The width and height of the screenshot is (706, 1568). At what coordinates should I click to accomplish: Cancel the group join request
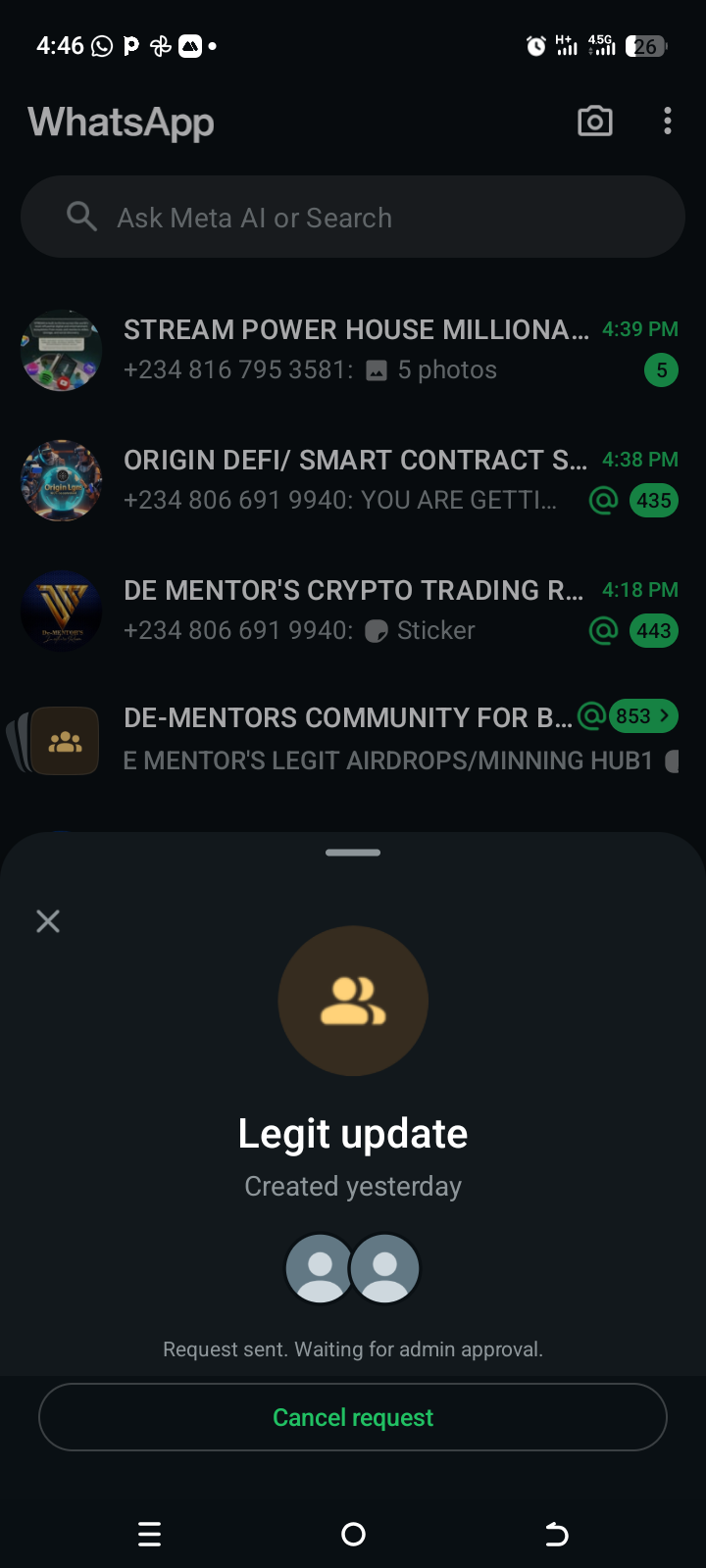click(x=353, y=1417)
